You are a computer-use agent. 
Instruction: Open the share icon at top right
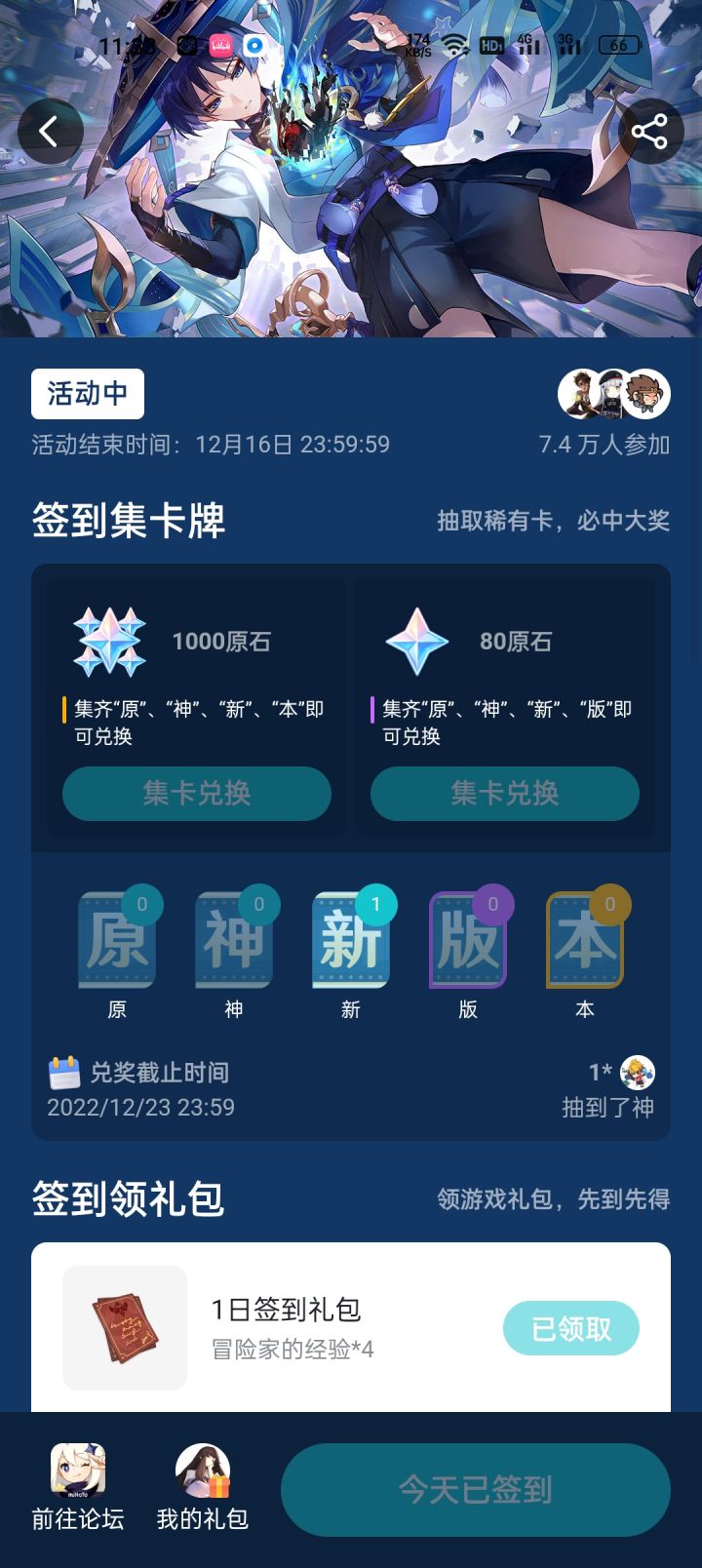tap(651, 131)
